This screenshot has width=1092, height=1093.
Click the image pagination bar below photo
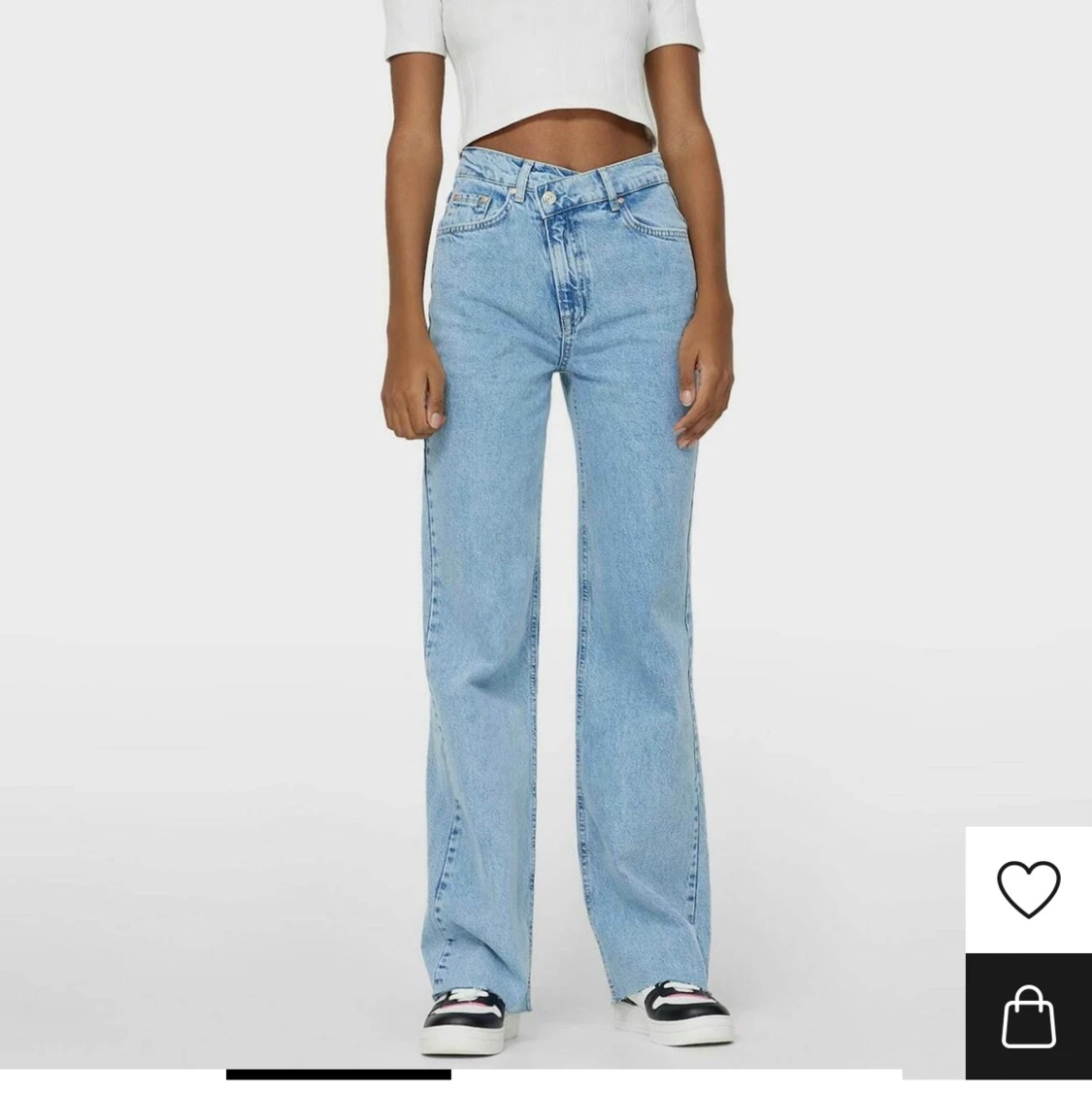click(x=338, y=1076)
